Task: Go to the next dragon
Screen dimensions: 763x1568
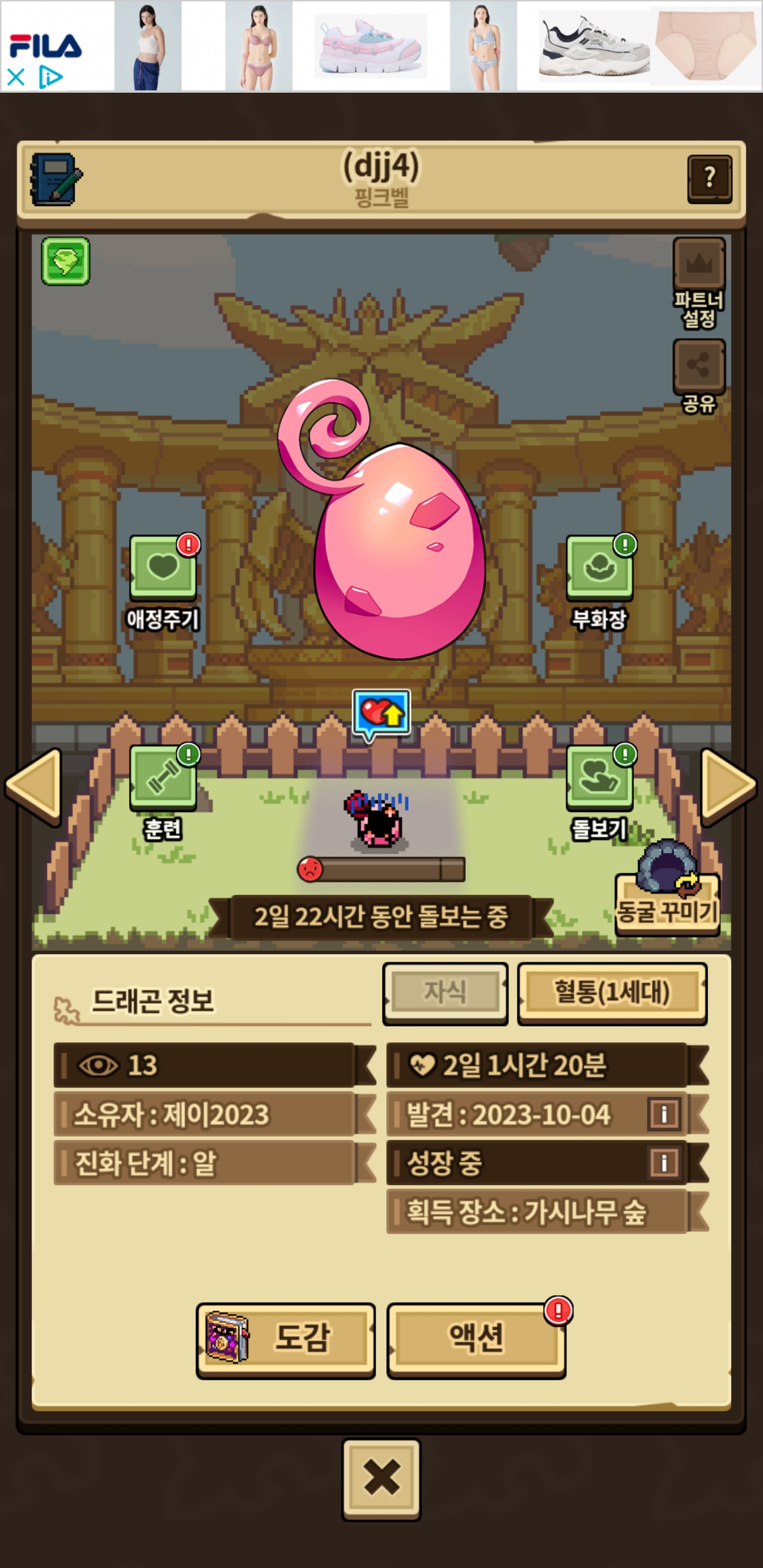Action: (x=727, y=785)
